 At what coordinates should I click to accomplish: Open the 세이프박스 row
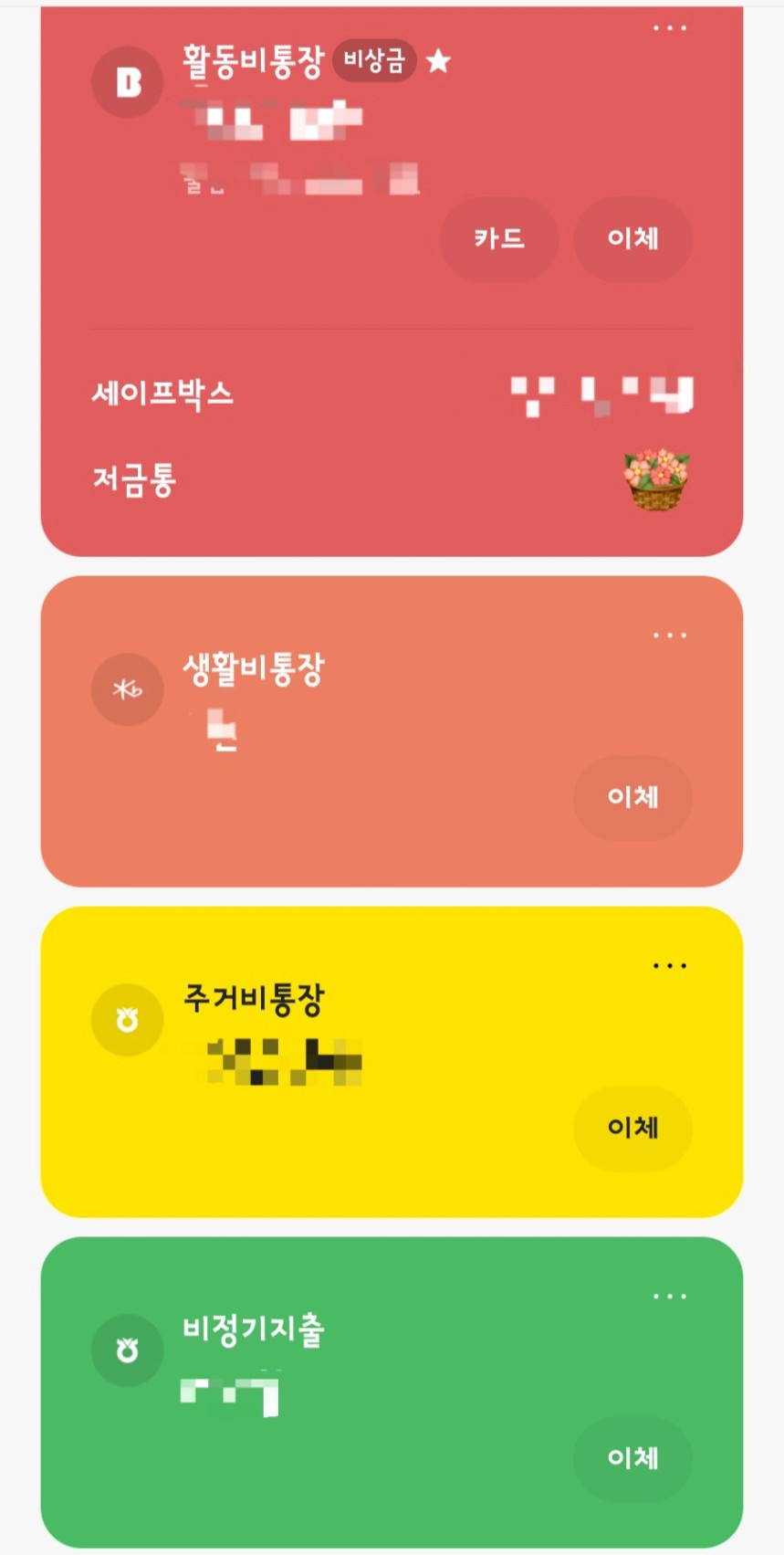162,394
